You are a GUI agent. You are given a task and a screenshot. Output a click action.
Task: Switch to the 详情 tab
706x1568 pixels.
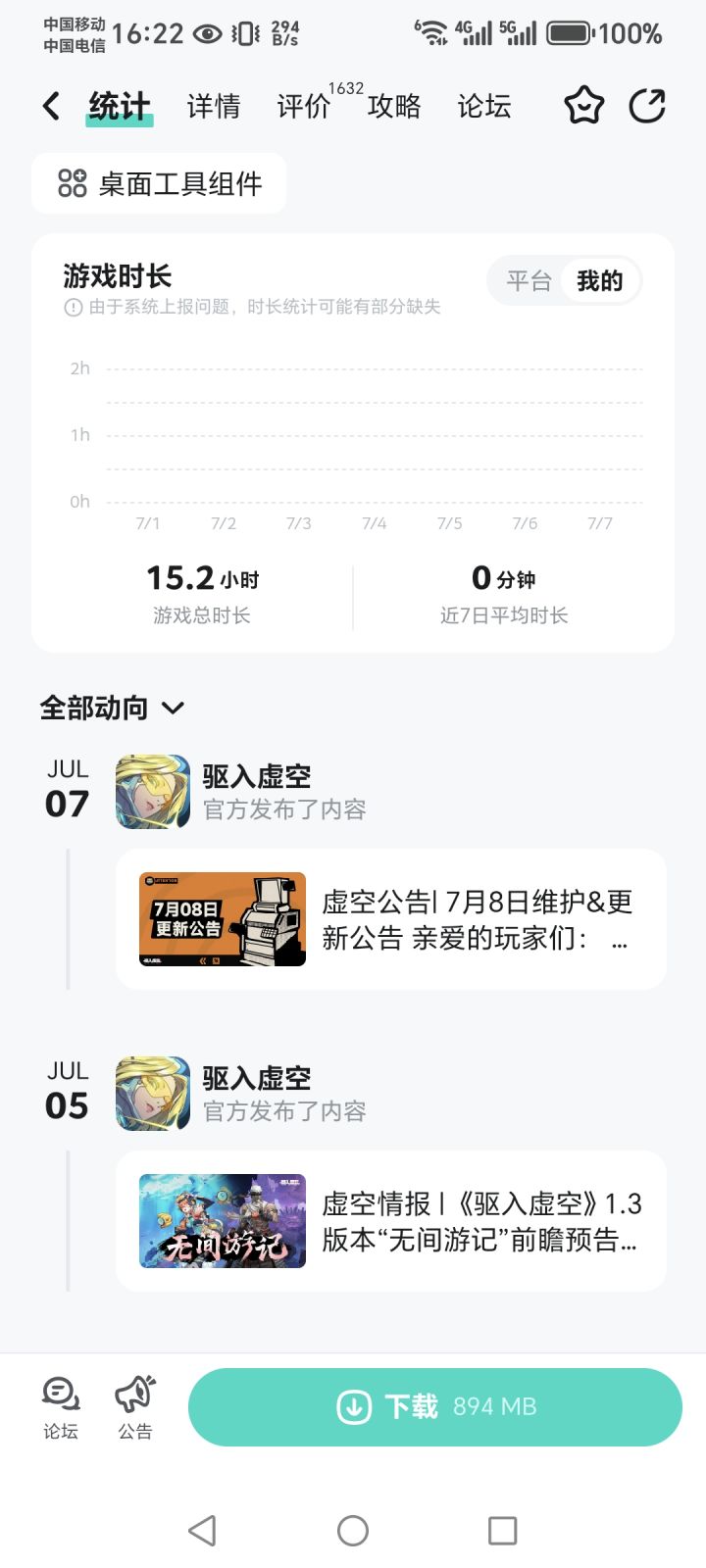[214, 108]
